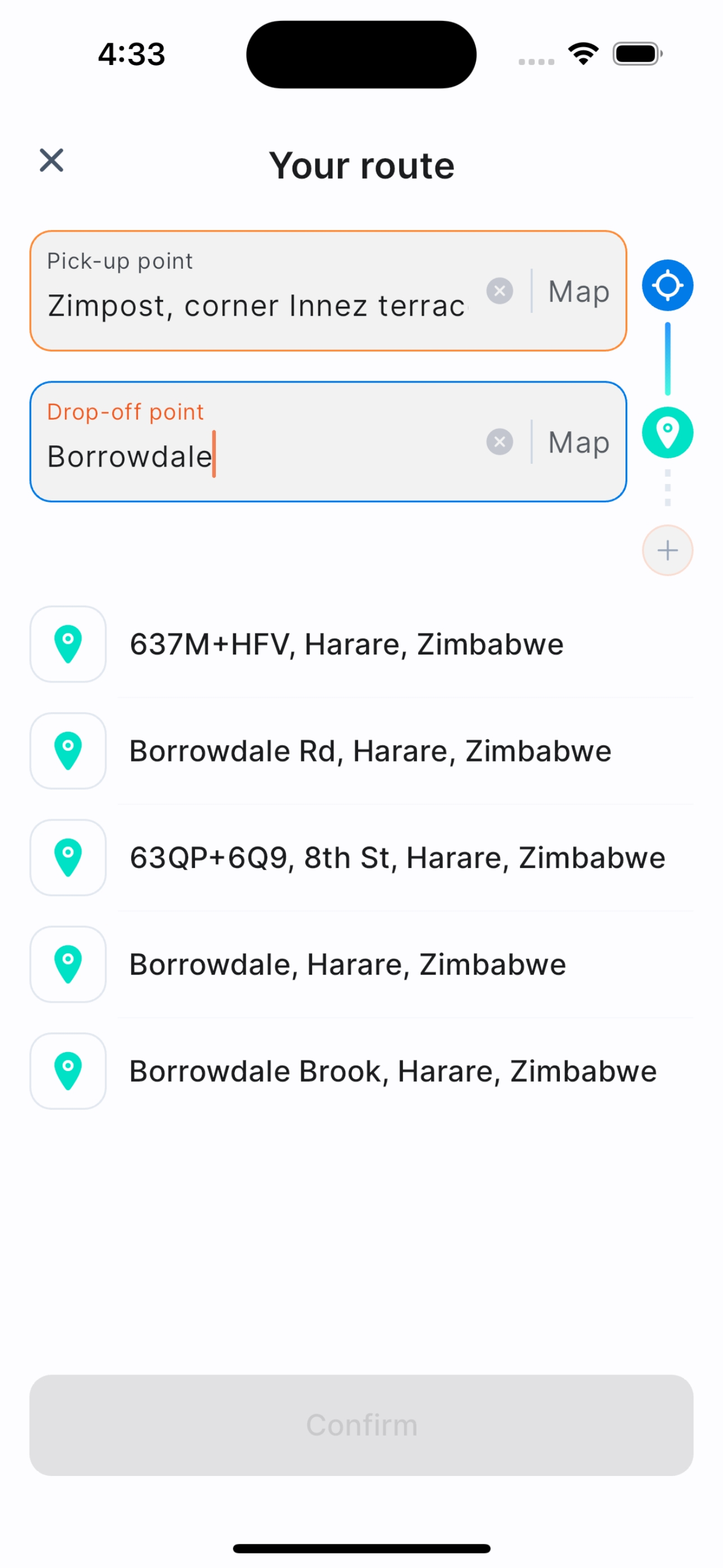Choose Borrowdale Rd, Harare, Zimbabwe suggestion

[x=370, y=750]
